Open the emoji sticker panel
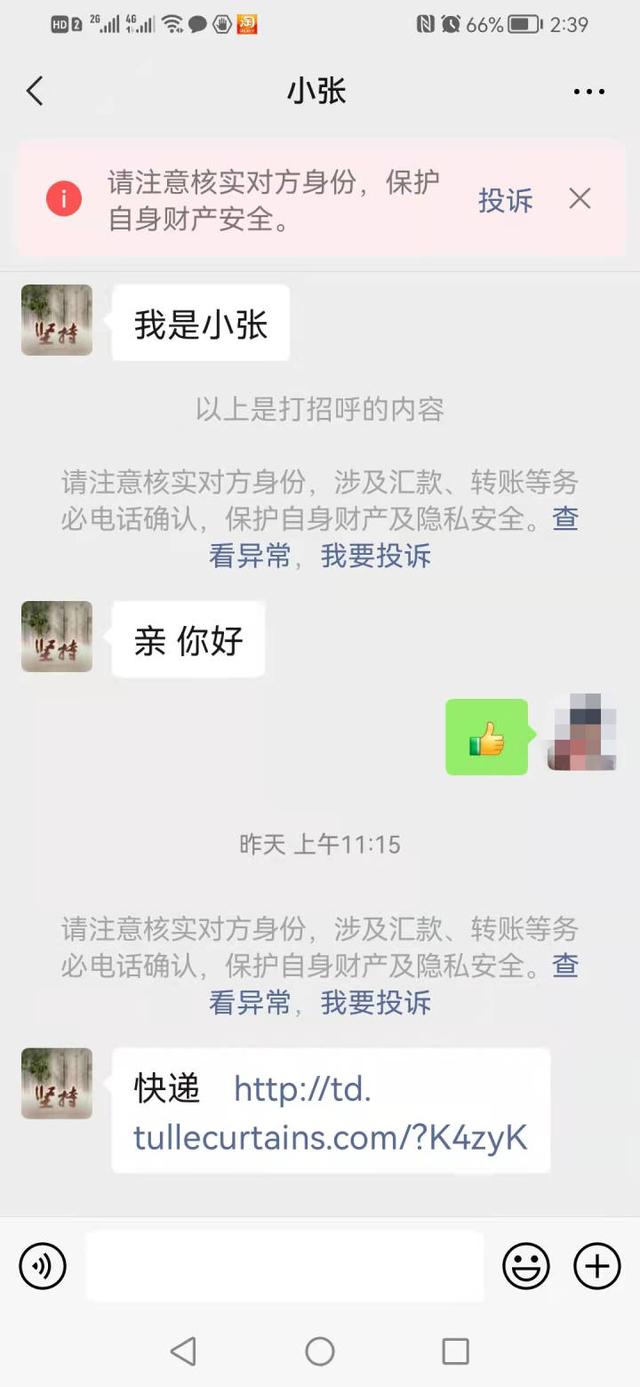The height and width of the screenshot is (1387, 640). pos(526,1267)
